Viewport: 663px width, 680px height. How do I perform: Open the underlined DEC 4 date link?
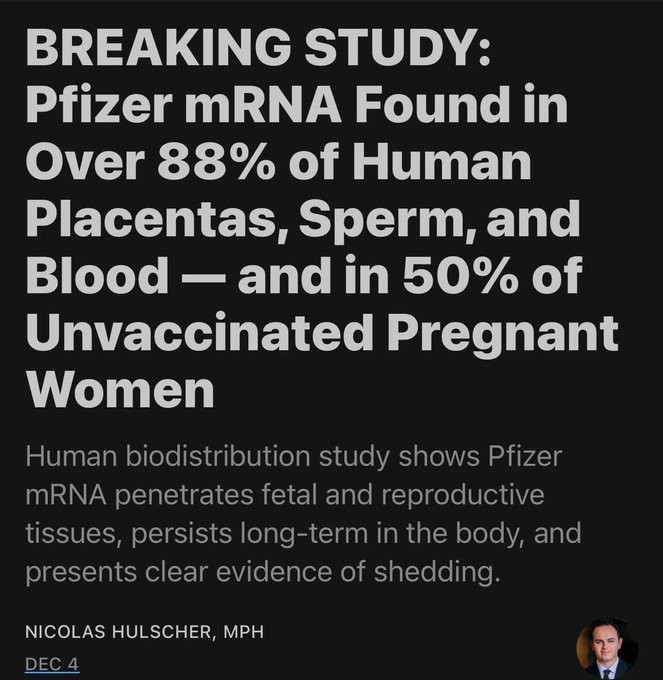pyautogui.click(x=52, y=665)
